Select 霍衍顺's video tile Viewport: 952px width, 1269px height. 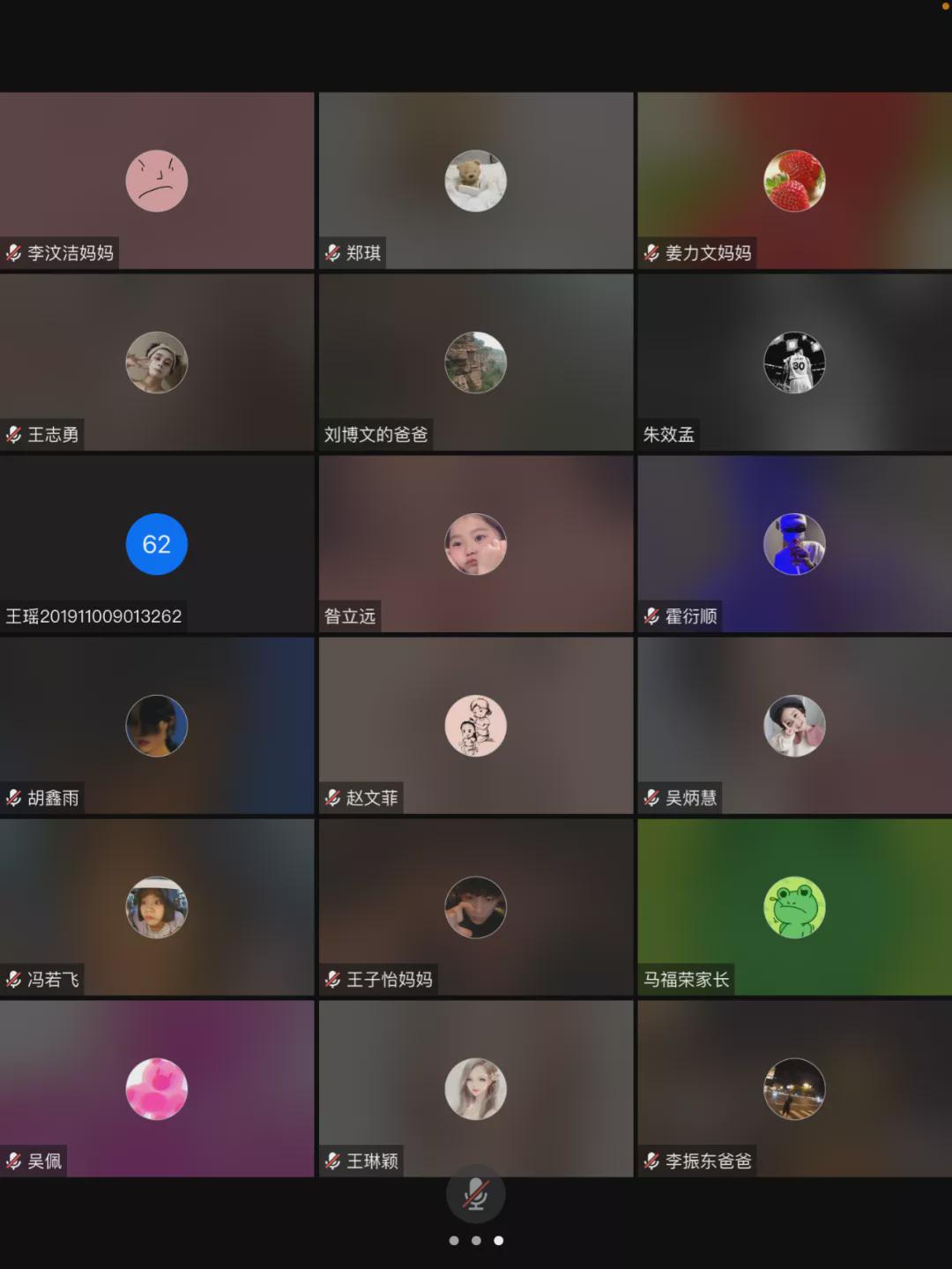(793, 544)
